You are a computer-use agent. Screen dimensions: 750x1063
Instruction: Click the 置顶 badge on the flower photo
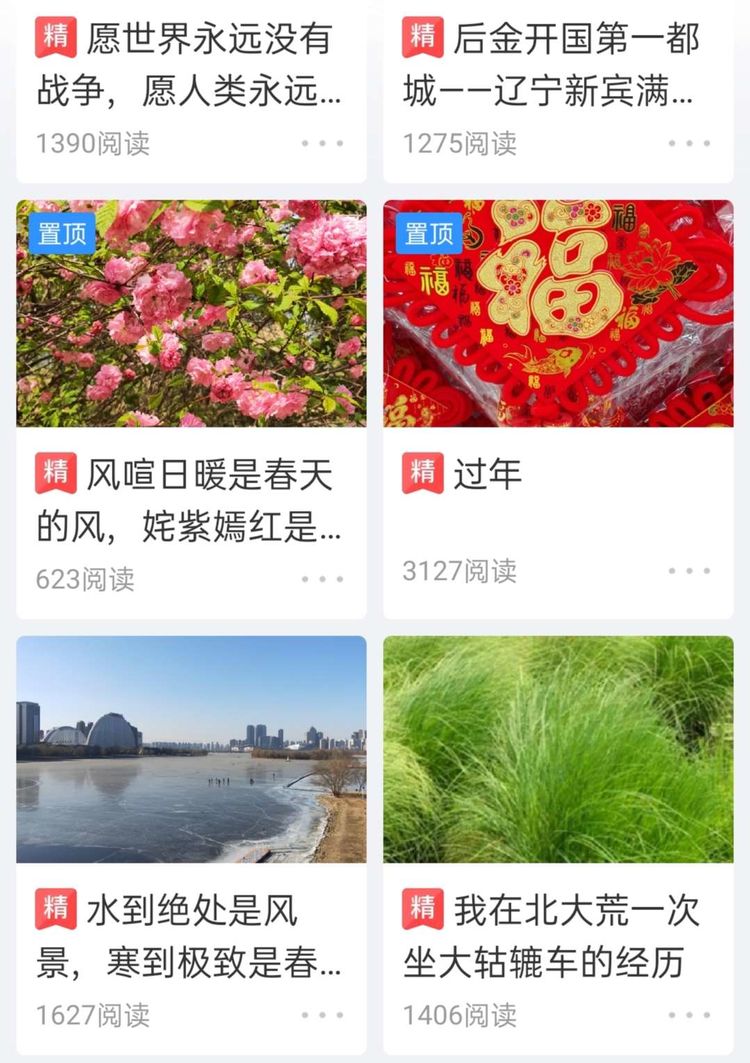(62, 233)
